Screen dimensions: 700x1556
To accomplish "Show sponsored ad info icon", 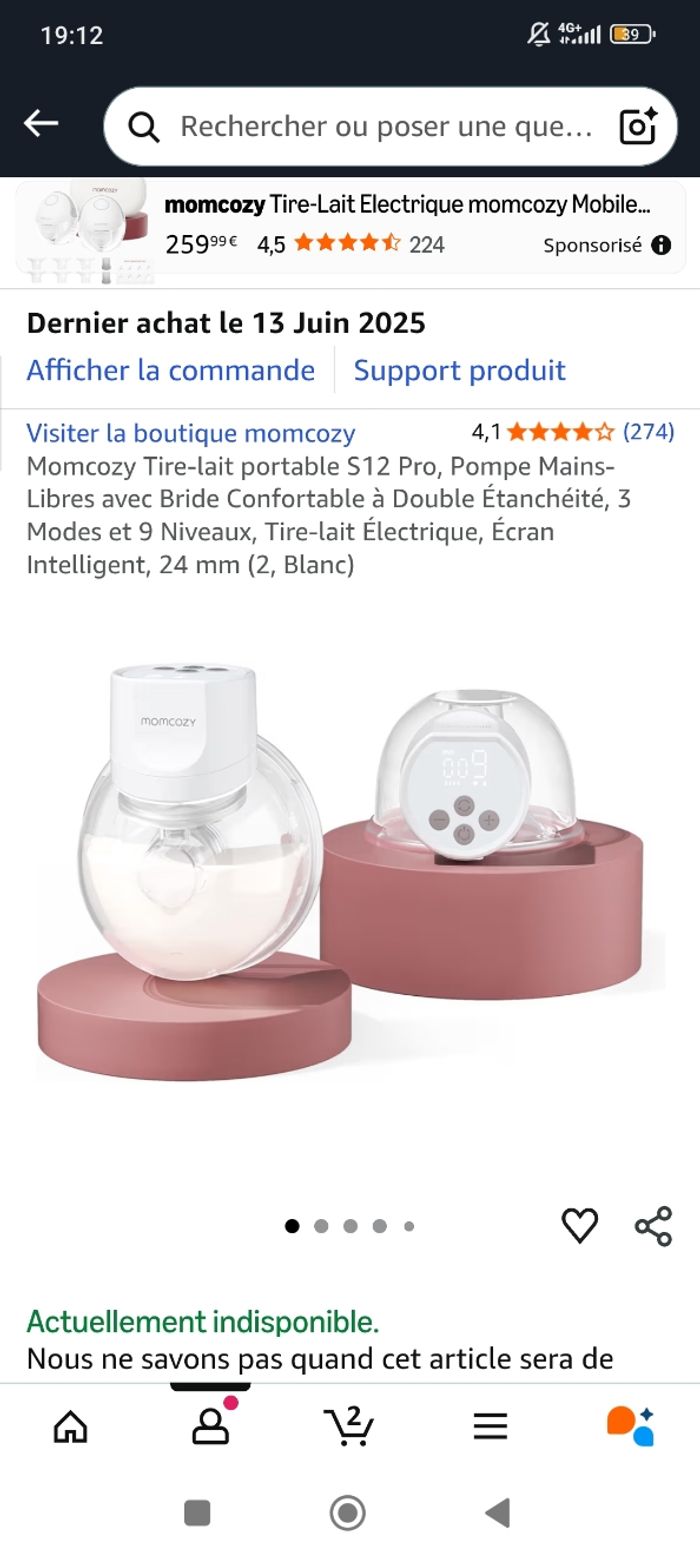I will click(661, 246).
